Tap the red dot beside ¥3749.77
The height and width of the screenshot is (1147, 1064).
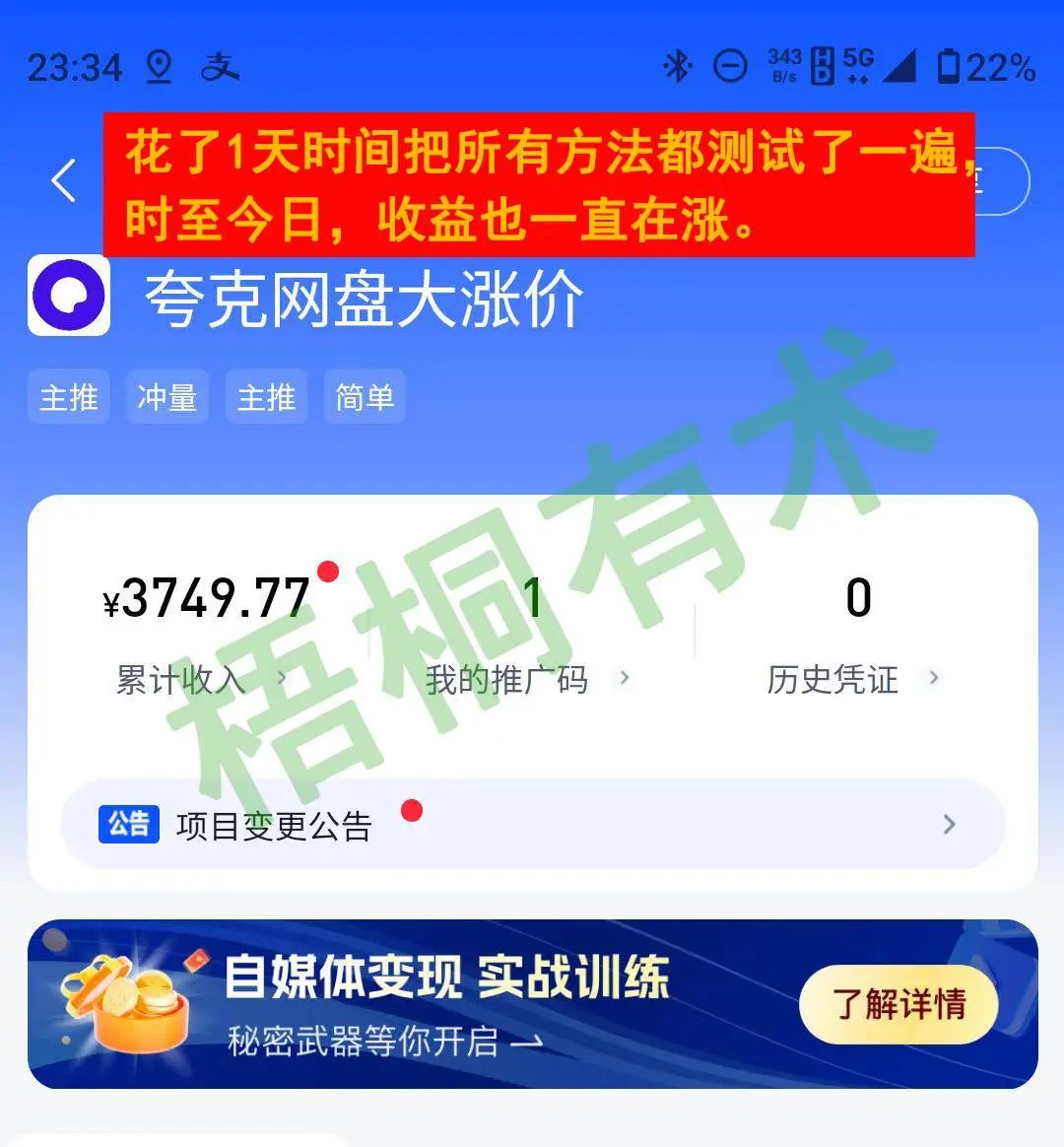tap(329, 570)
